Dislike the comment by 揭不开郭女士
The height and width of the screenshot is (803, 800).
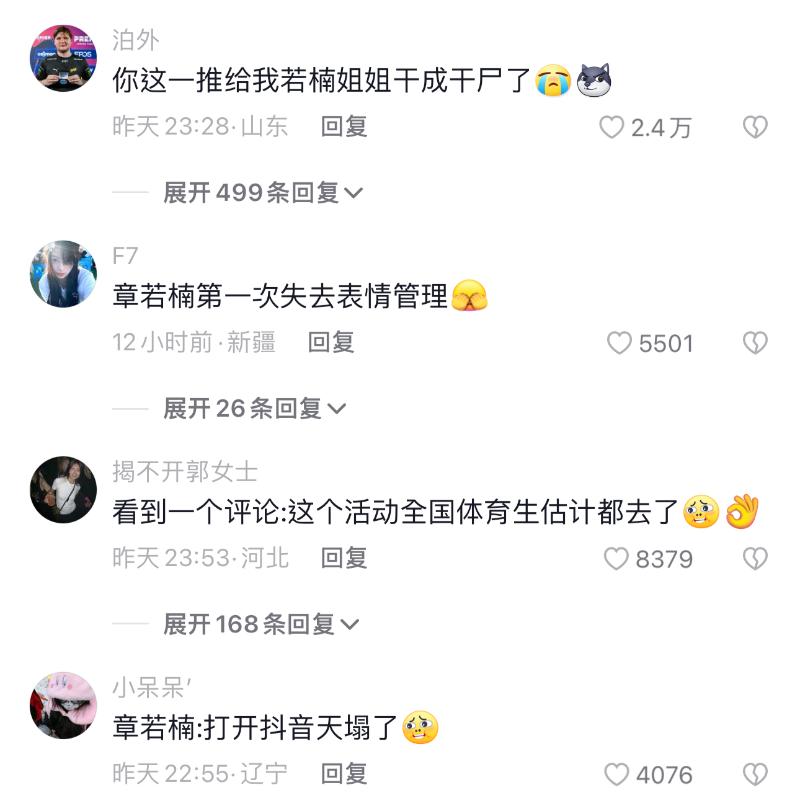(755, 559)
